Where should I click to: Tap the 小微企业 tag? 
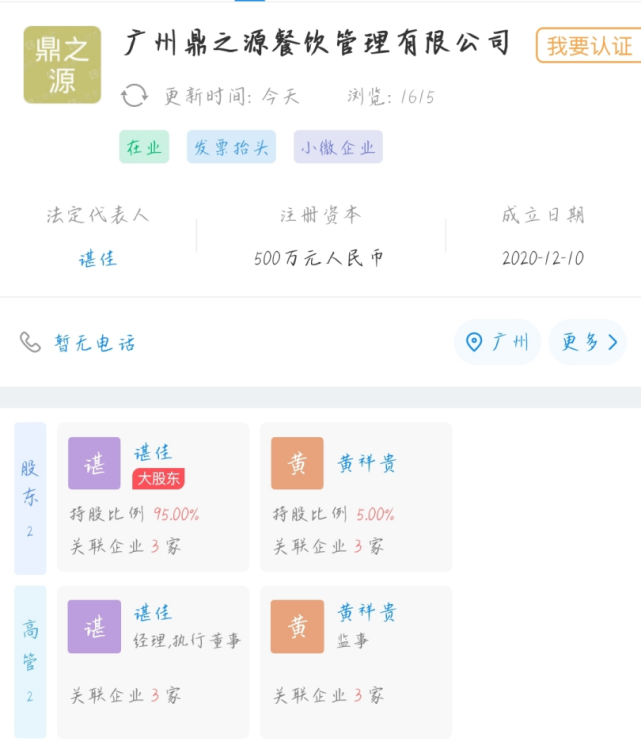338,148
